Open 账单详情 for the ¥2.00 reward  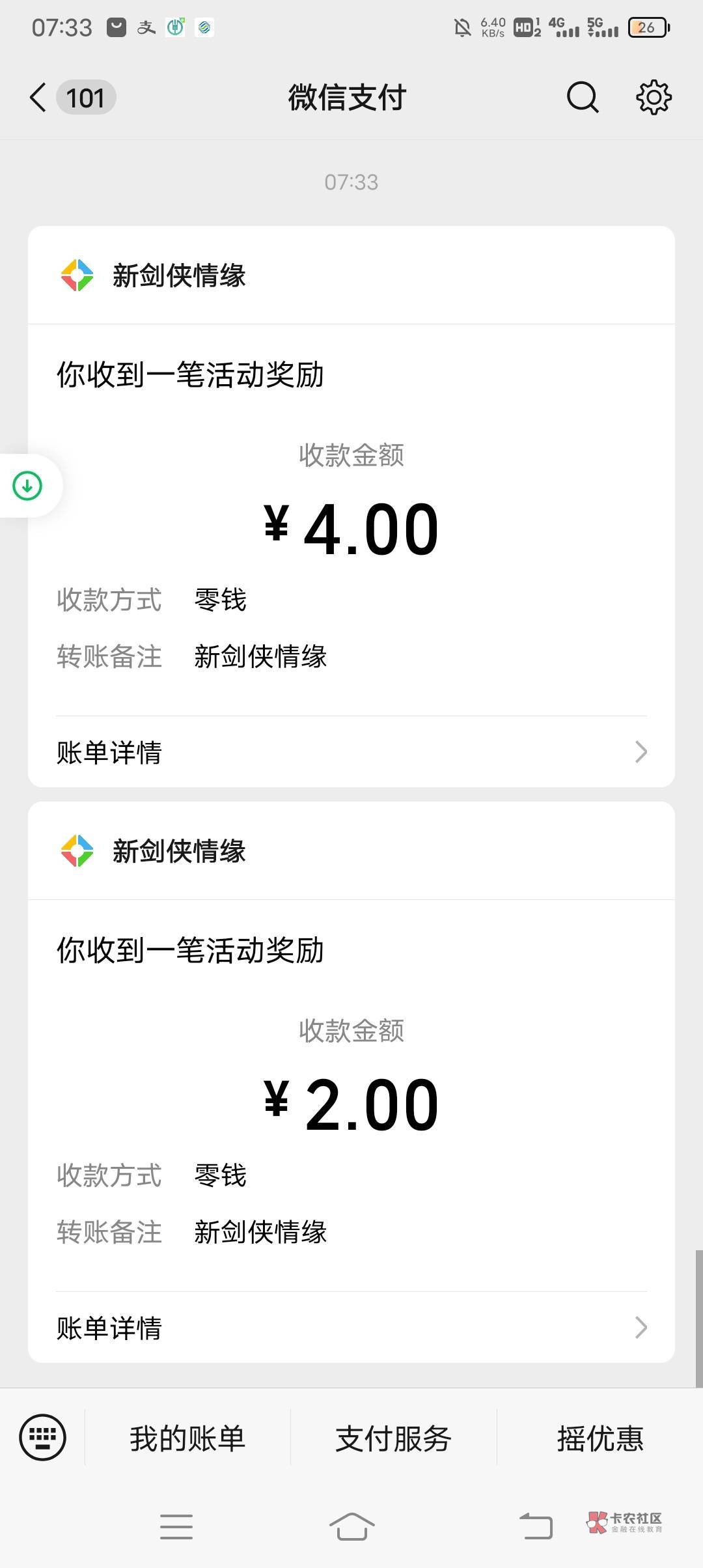tap(351, 1328)
